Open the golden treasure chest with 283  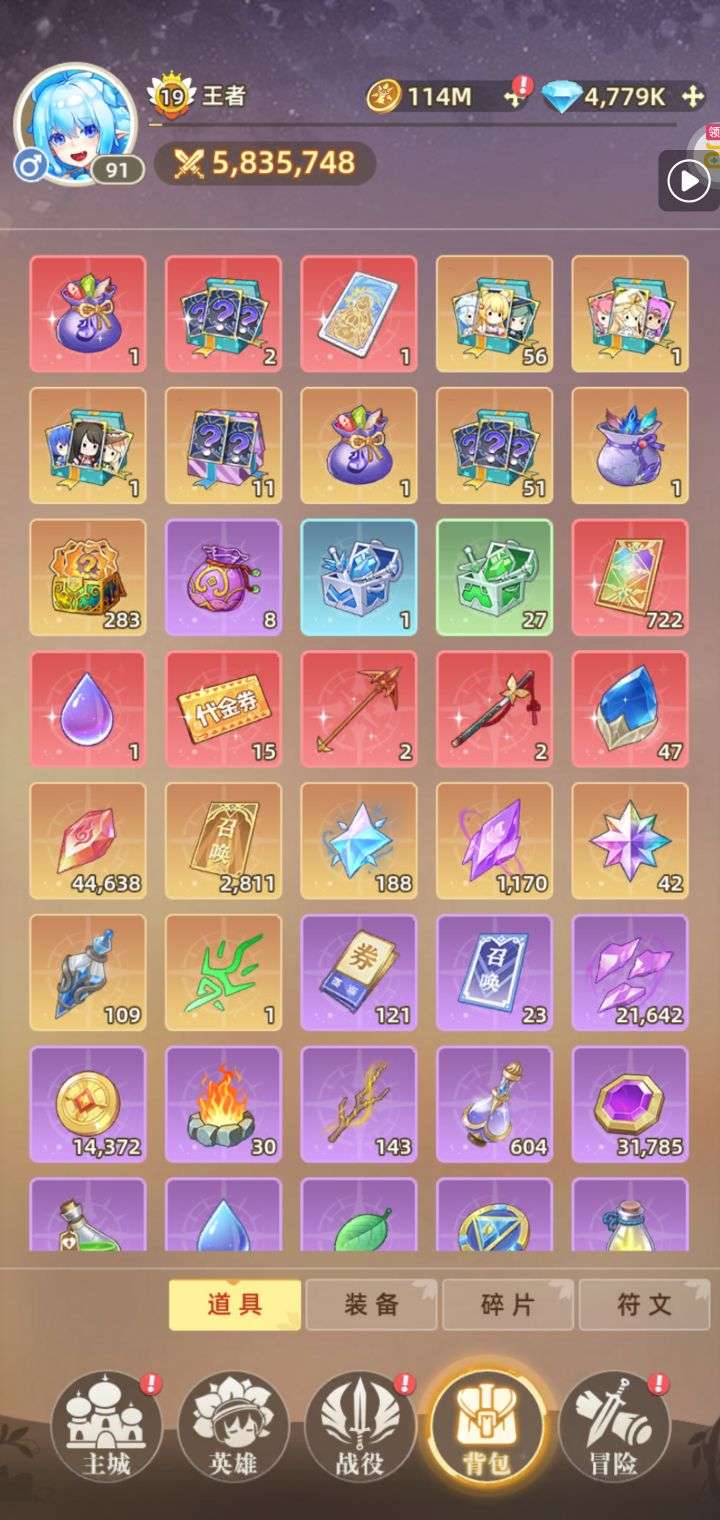[x=88, y=578]
